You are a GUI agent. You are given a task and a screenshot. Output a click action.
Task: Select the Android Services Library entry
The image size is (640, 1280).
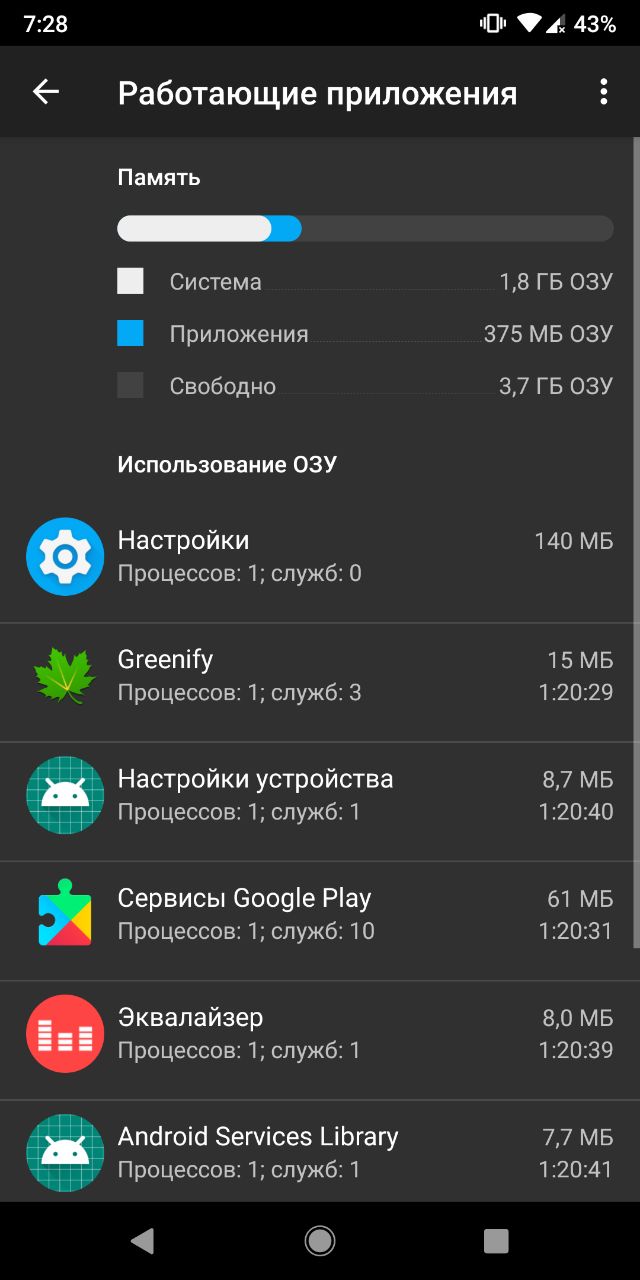point(320,1152)
